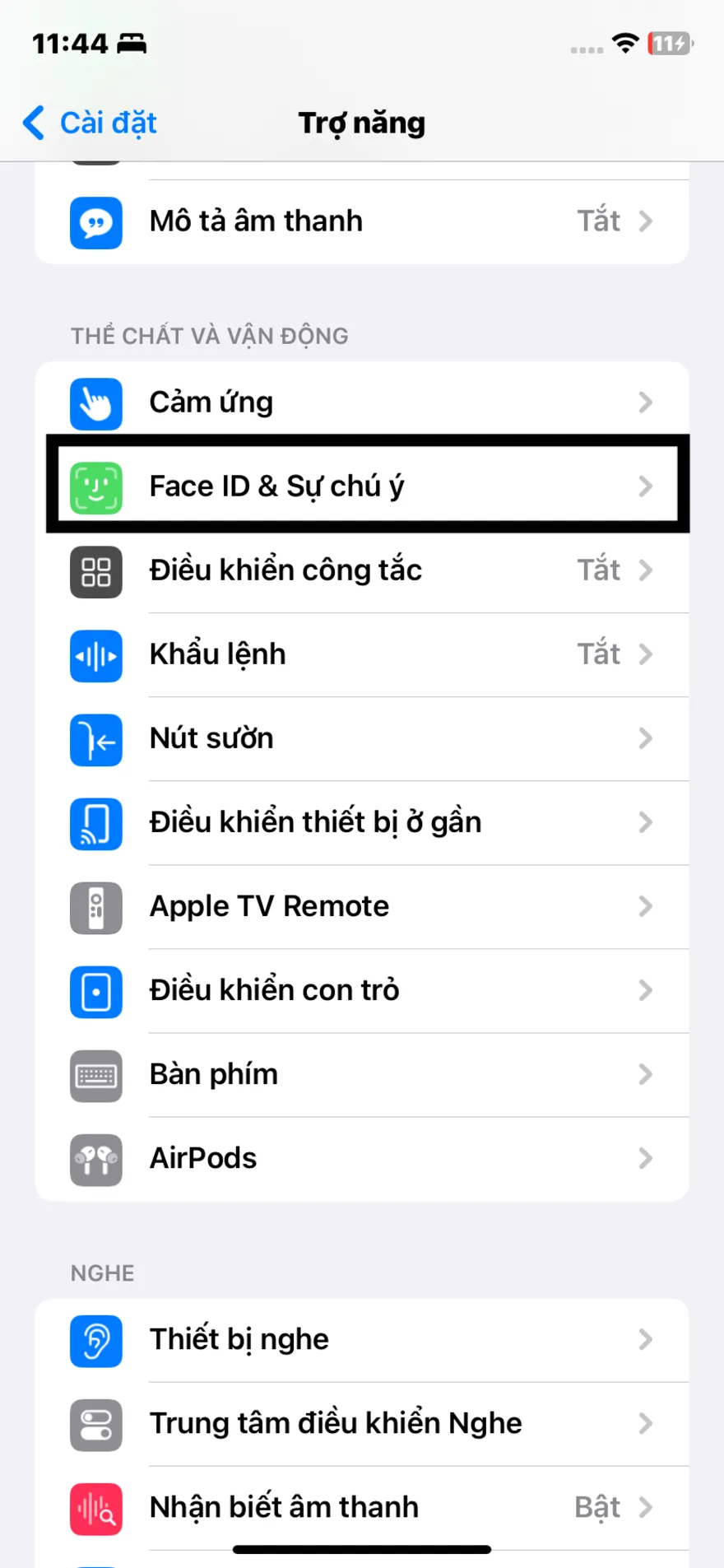724x1568 pixels.
Task: Expand the Face ID & Sự chú ý settings
Action: click(362, 486)
